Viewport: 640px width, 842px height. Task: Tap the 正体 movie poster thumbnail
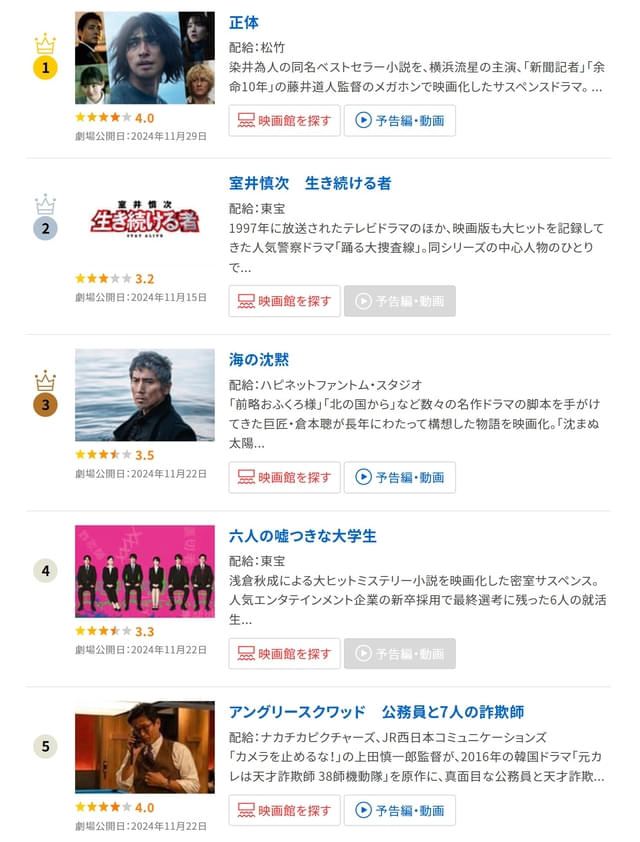(144, 58)
